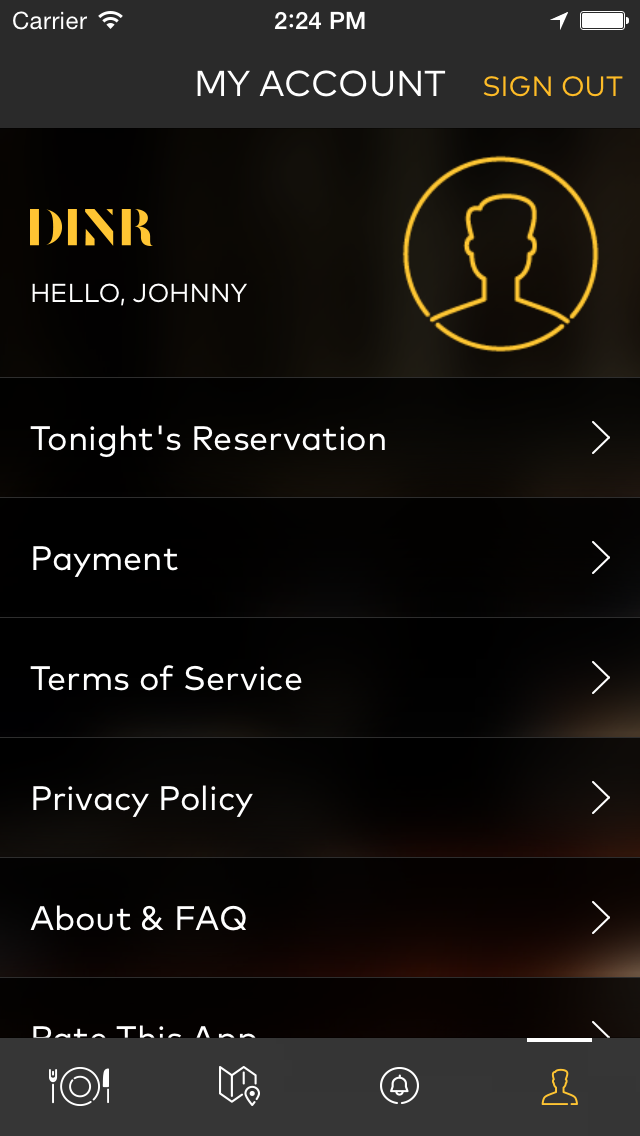Open the notifications bell tab
Viewport: 640px width, 1136px height.
pyautogui.click(x=399, y=1086)
